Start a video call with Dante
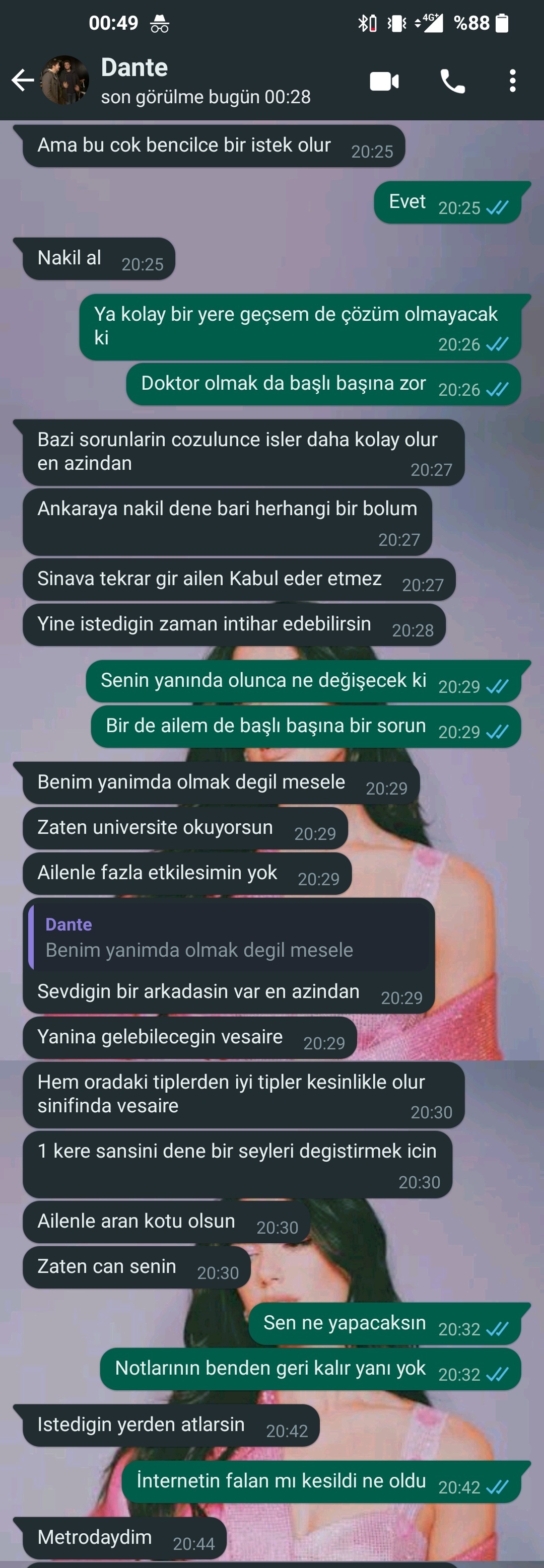The width and height of the screenshot is (544, 1568). point(384,81)
